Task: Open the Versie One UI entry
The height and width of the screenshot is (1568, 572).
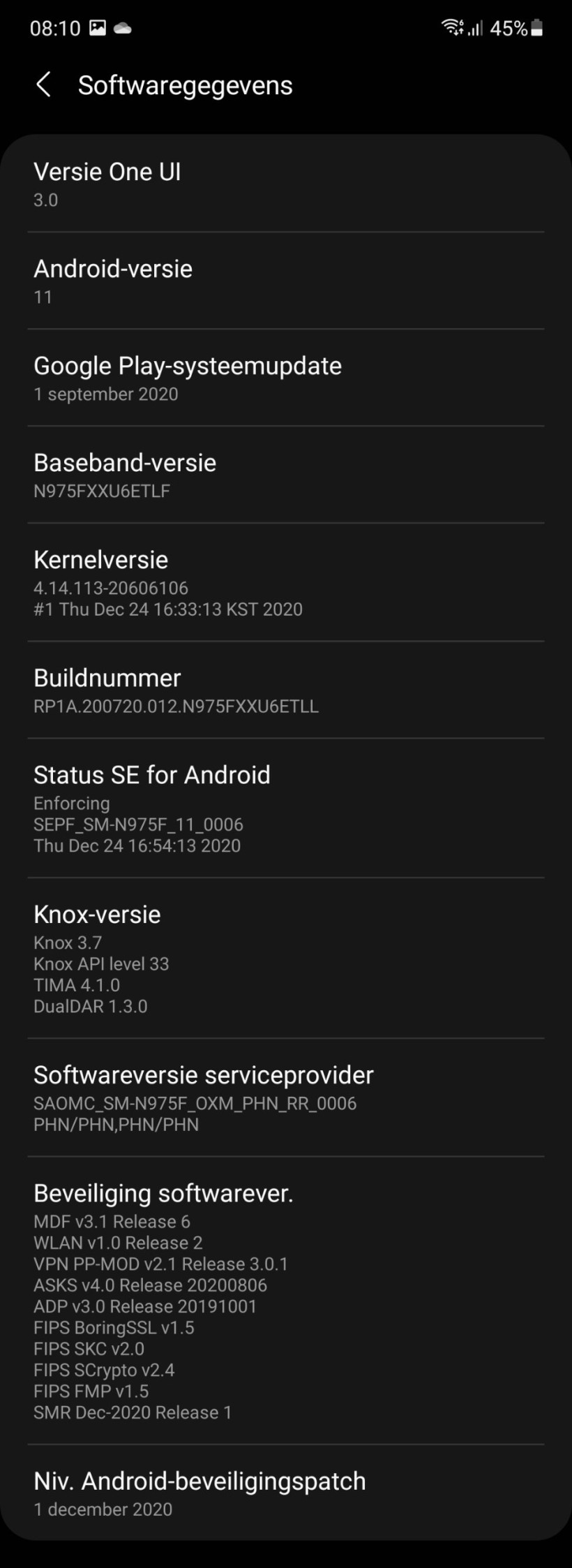Action: [x=286, y=184]
